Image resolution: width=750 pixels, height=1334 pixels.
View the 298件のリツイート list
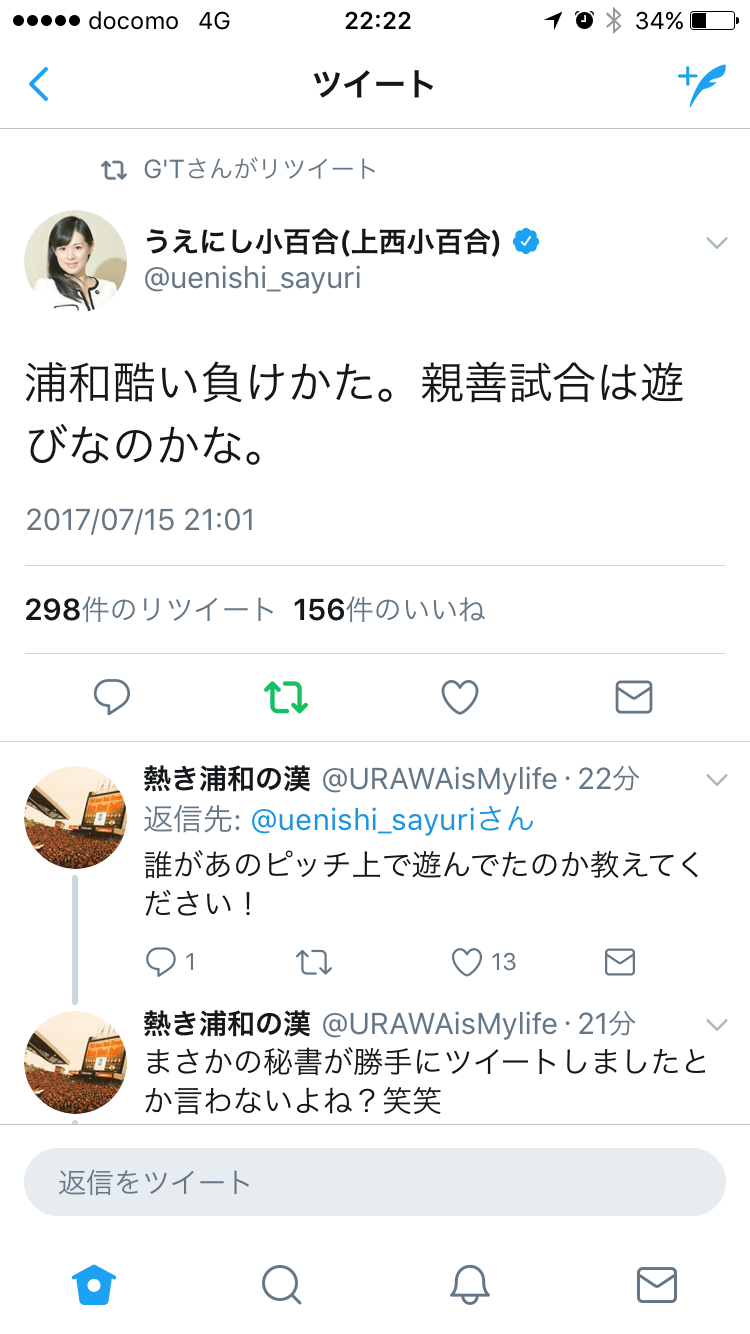point(150,609)
